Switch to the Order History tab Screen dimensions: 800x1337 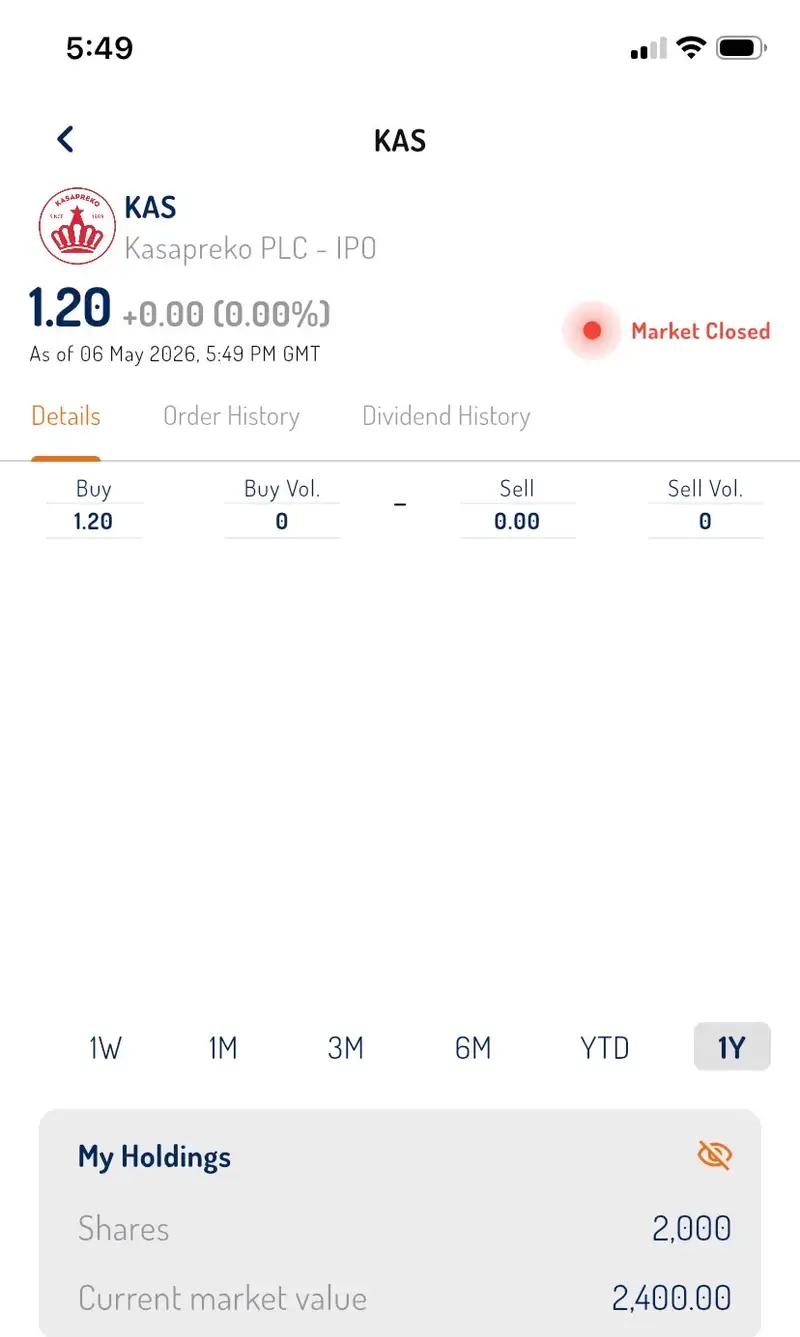coord(231,416)
